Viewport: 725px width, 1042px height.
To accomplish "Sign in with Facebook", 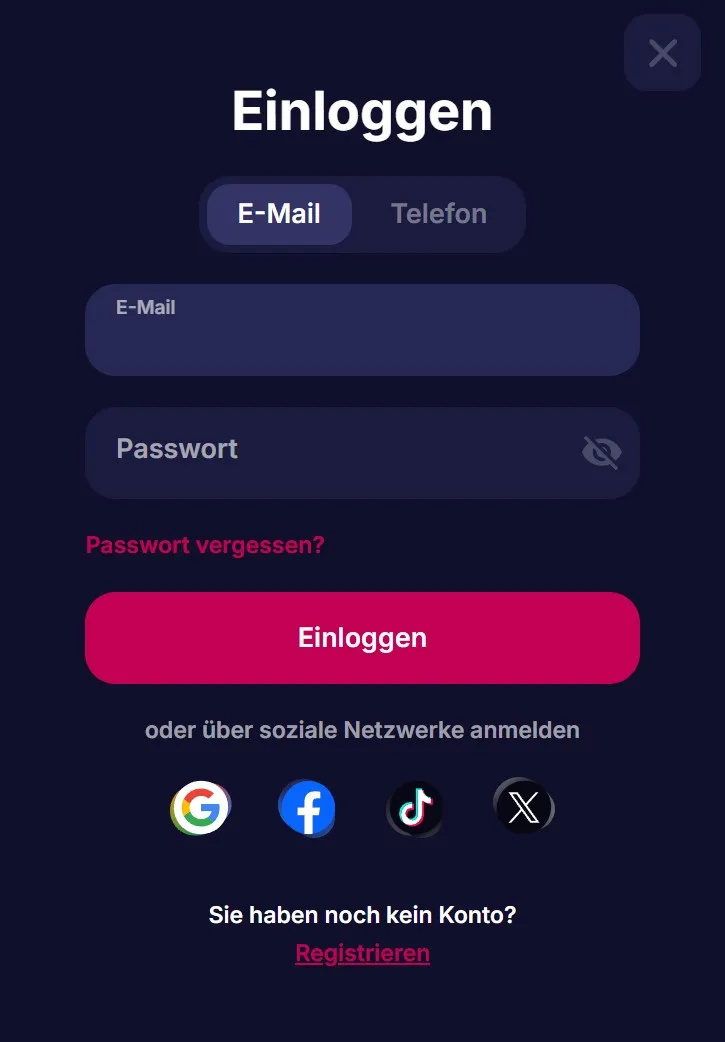I will (x=308, y=808).
